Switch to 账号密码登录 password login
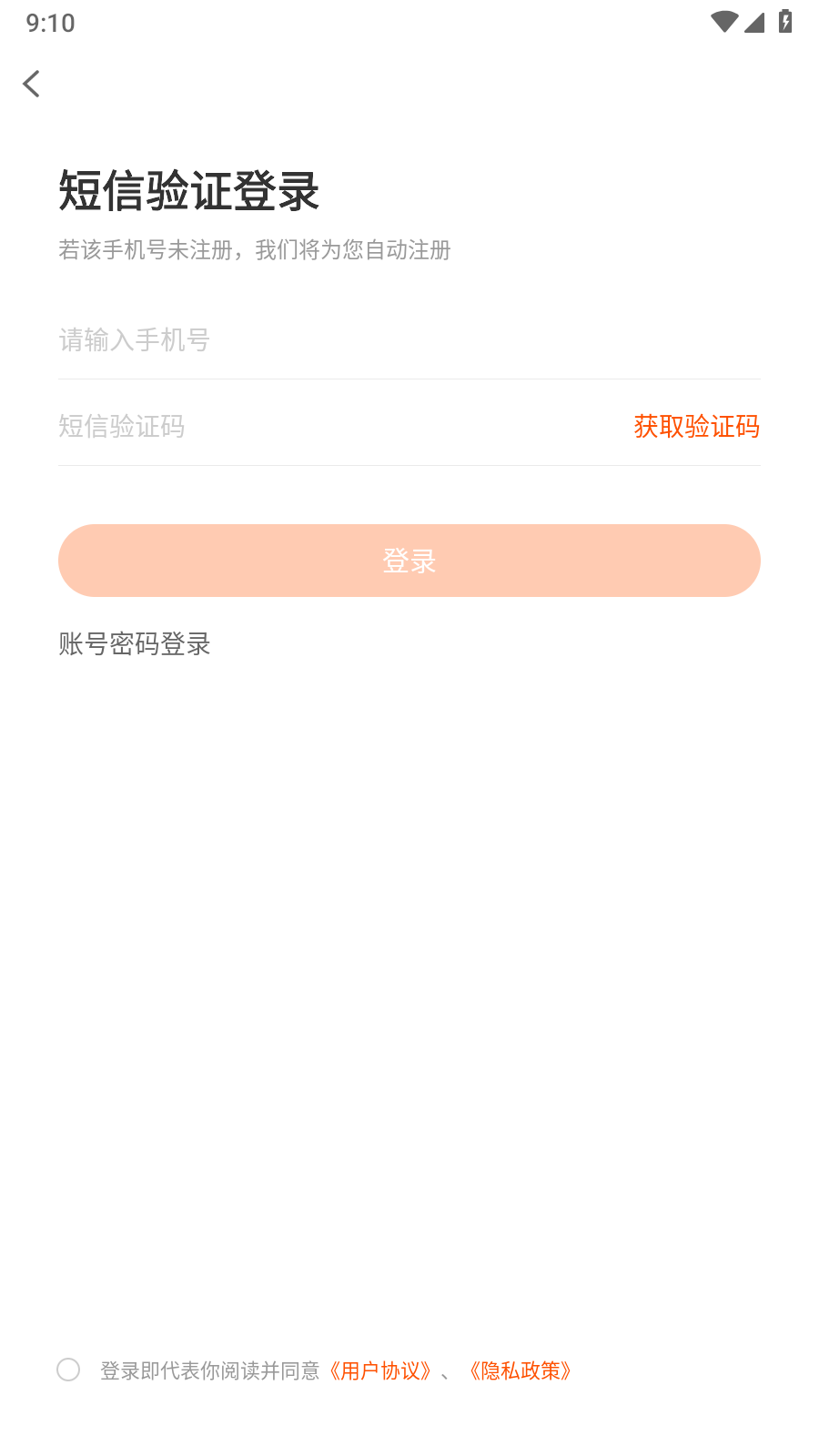 tap(133, 644)
